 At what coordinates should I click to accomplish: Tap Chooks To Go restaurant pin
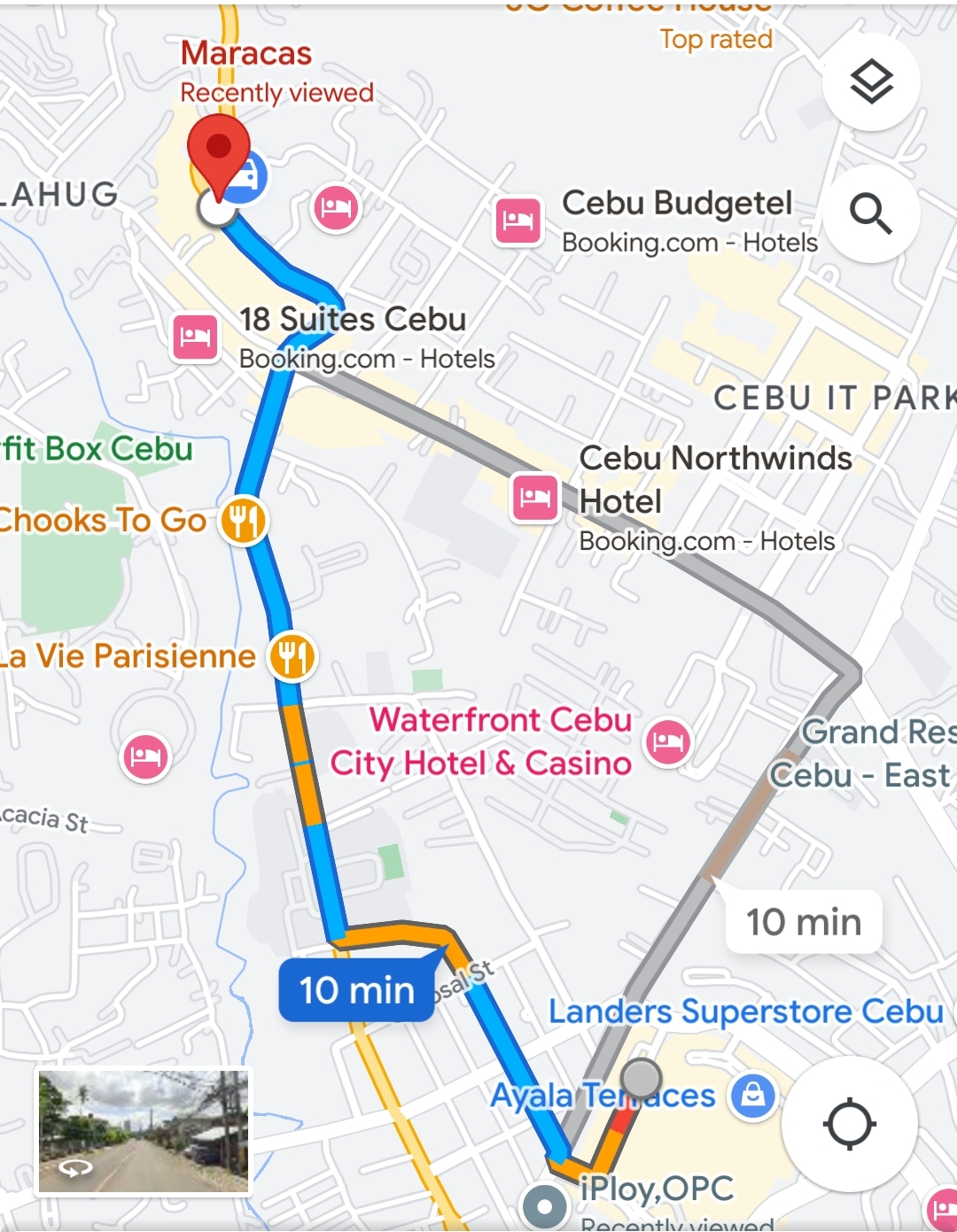click(x=243, y=520)
